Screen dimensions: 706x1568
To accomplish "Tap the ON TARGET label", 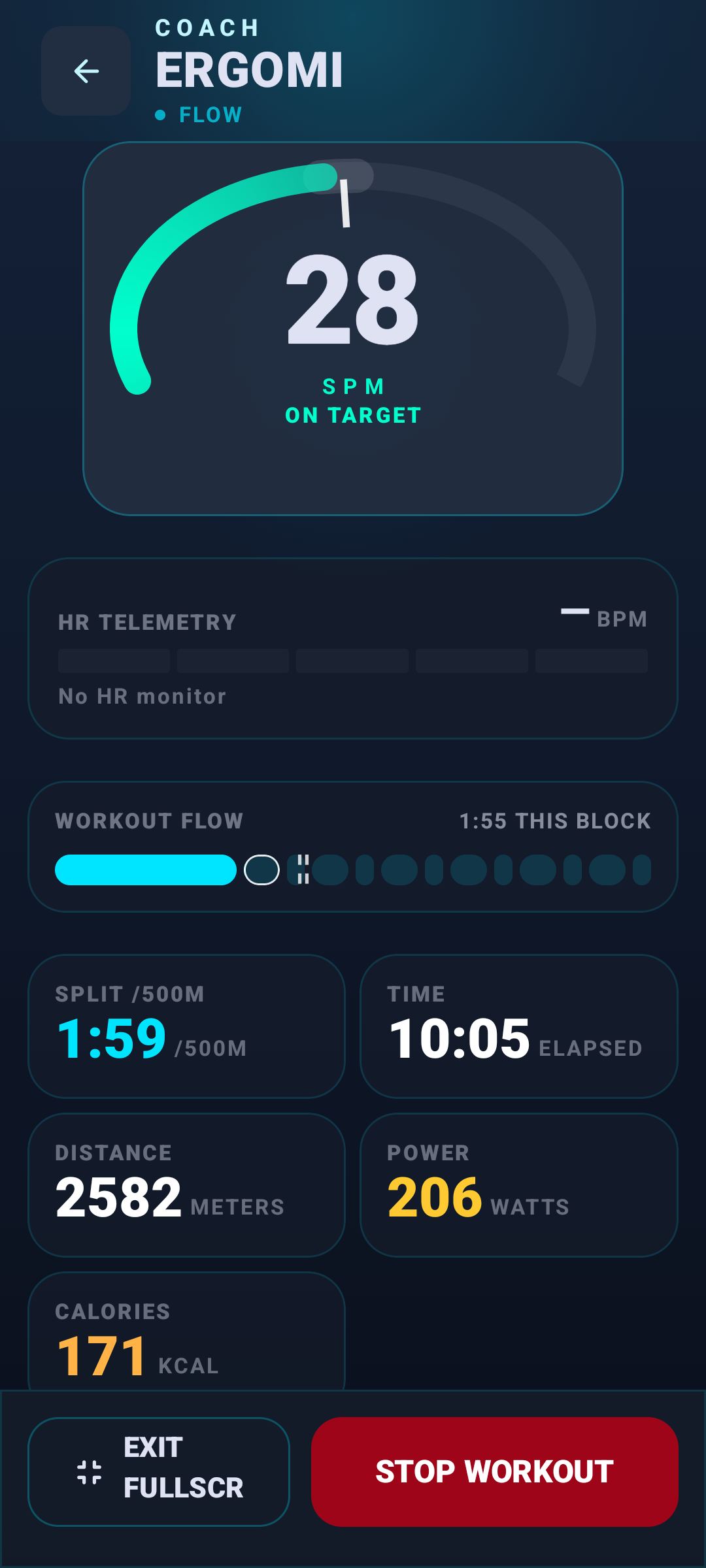I will [353, 415].
